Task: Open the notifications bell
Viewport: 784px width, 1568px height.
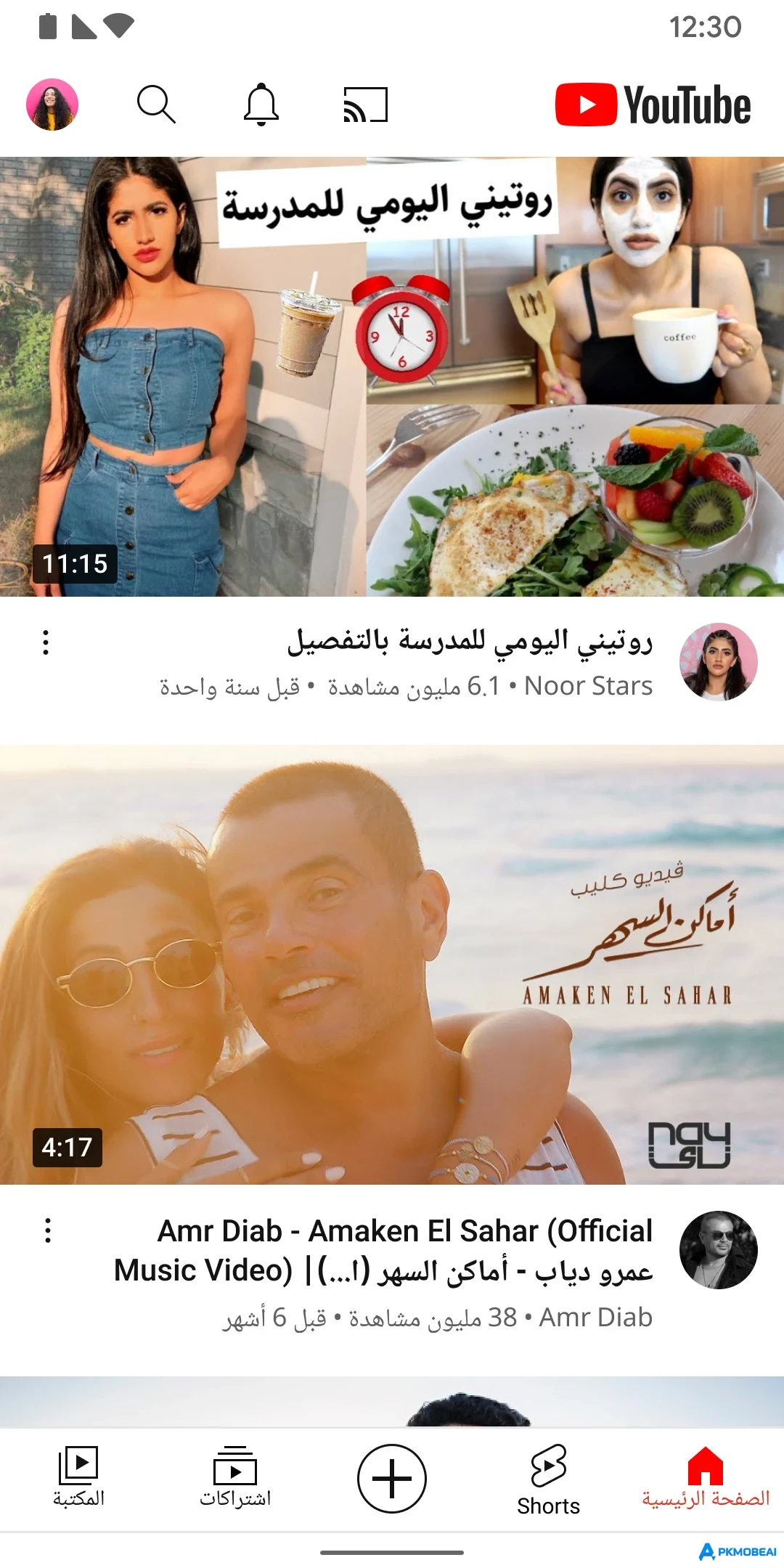Action: point(261,105)
